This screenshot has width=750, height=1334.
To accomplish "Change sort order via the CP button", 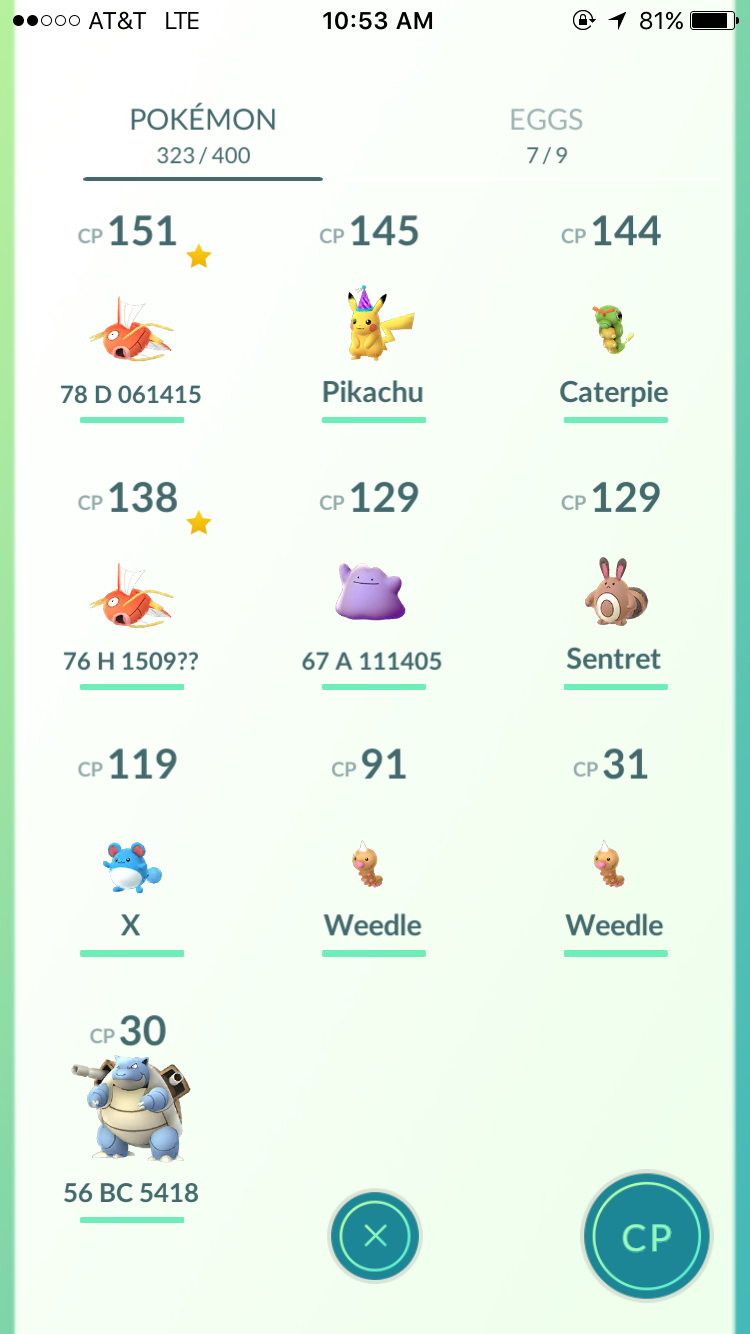I will pyautogui.click(x=647, y=1237).
